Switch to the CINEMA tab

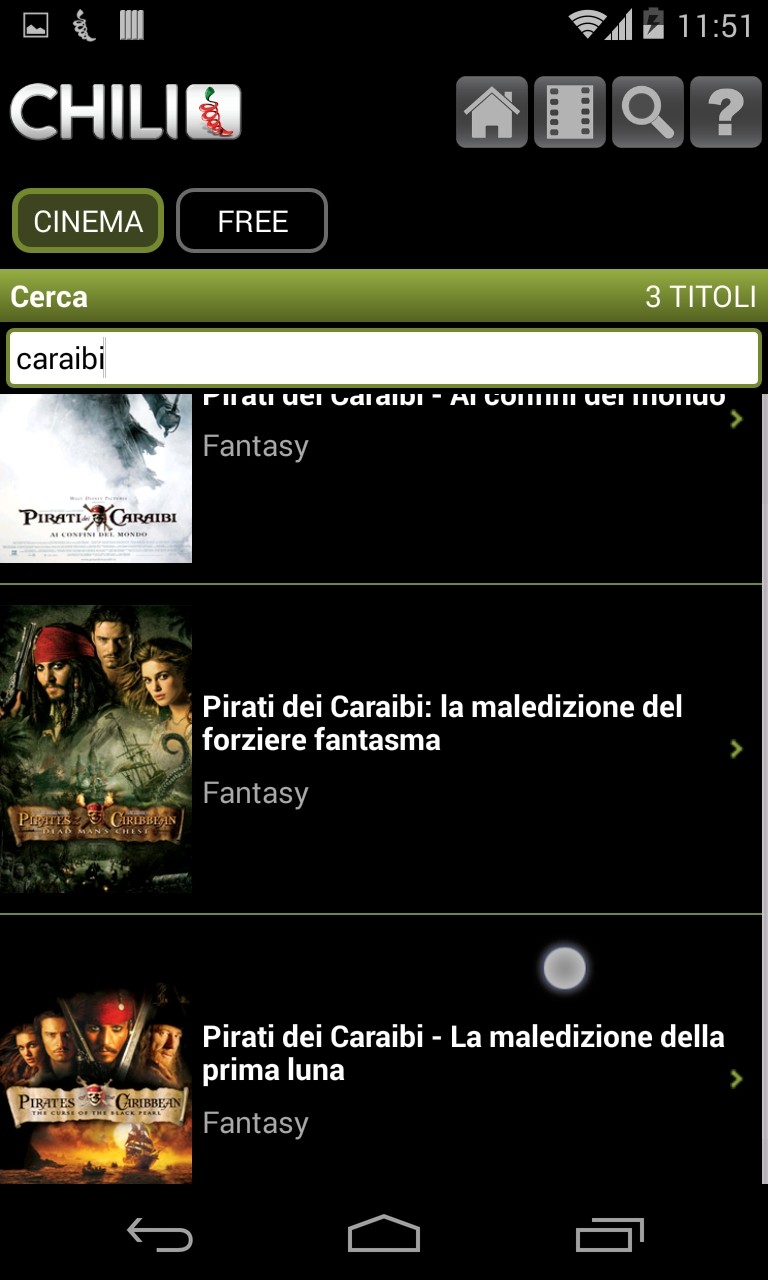point(88,221)
